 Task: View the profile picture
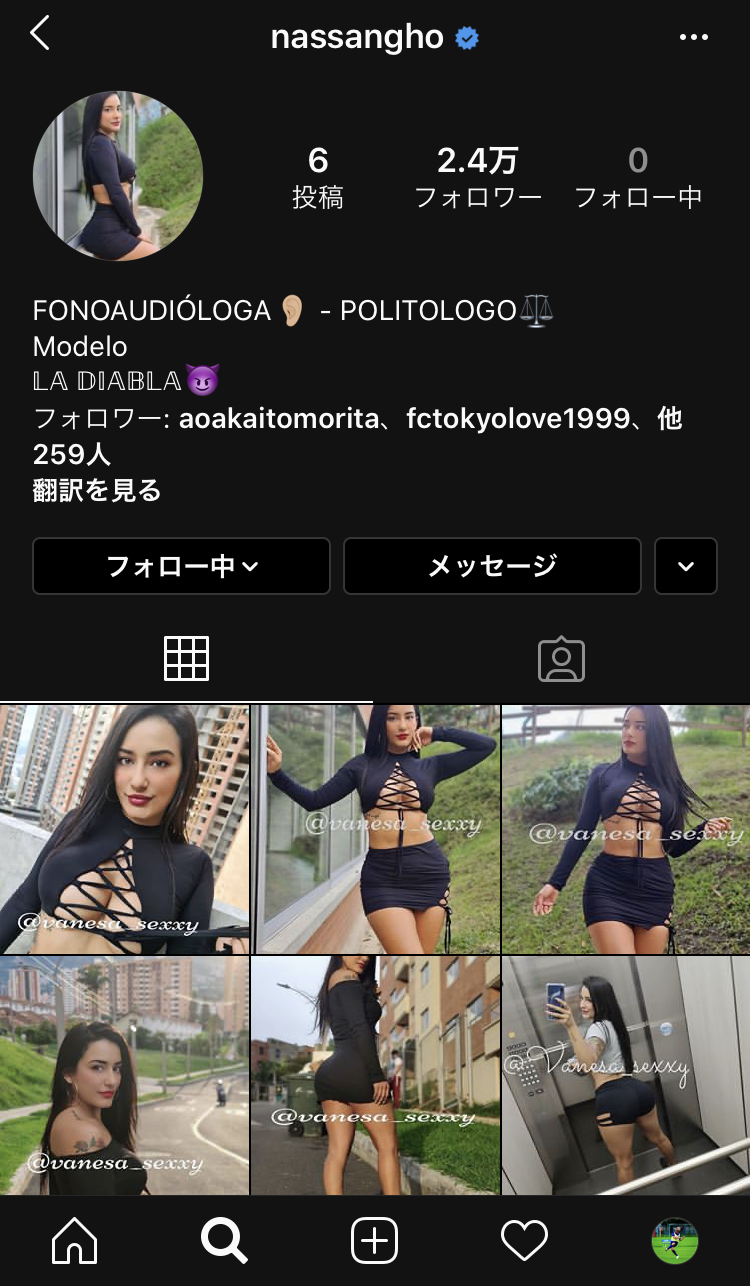coord(118,176)
